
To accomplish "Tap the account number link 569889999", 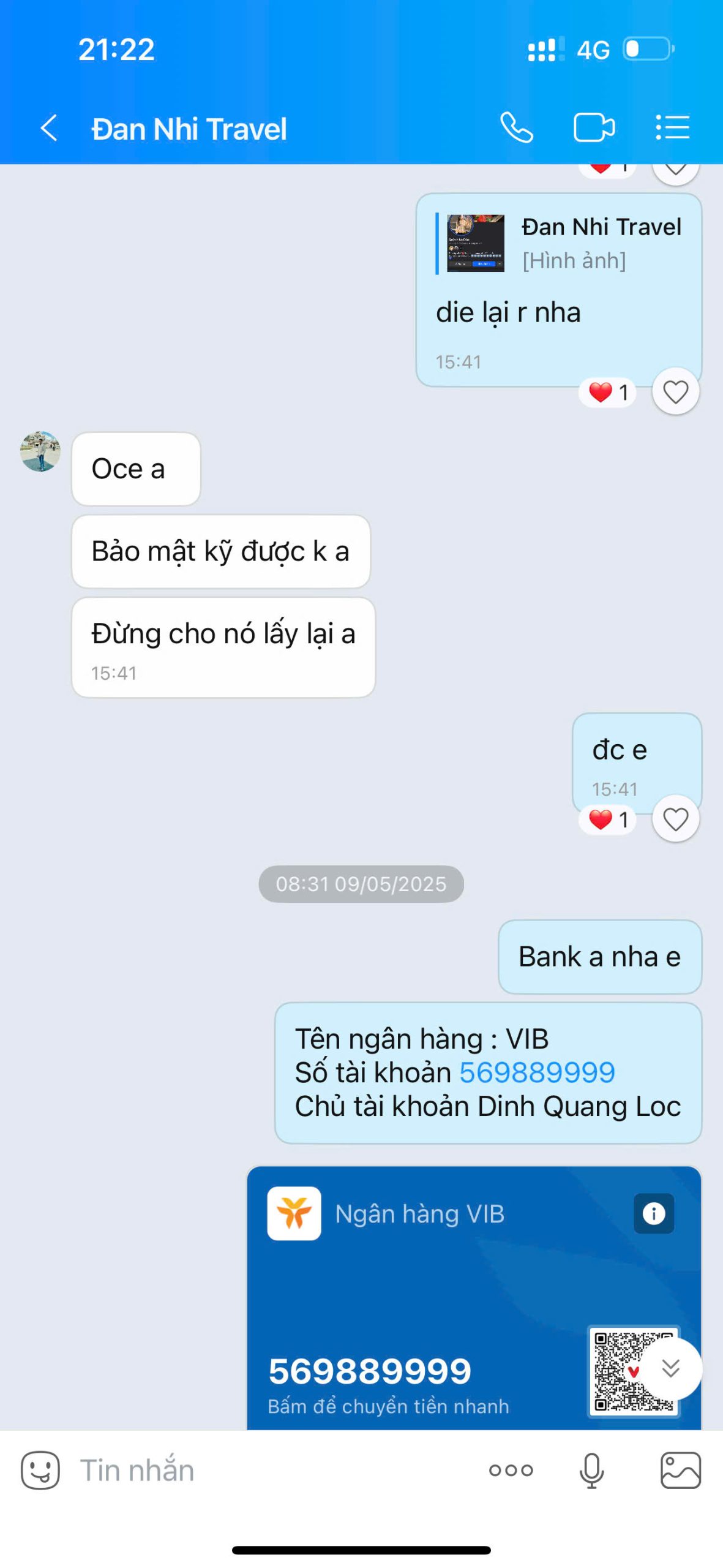I will pyautogui.click(x=537, y=1072).
